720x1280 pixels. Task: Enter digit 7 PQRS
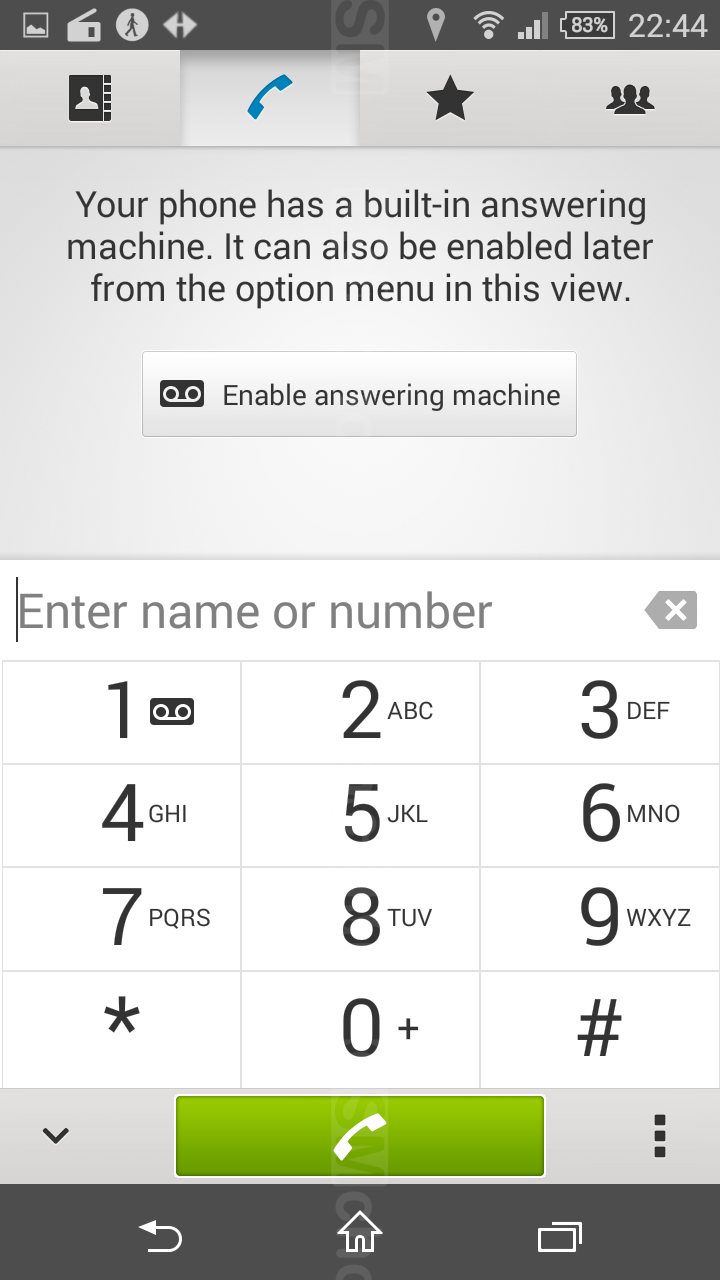pos(121,919)
